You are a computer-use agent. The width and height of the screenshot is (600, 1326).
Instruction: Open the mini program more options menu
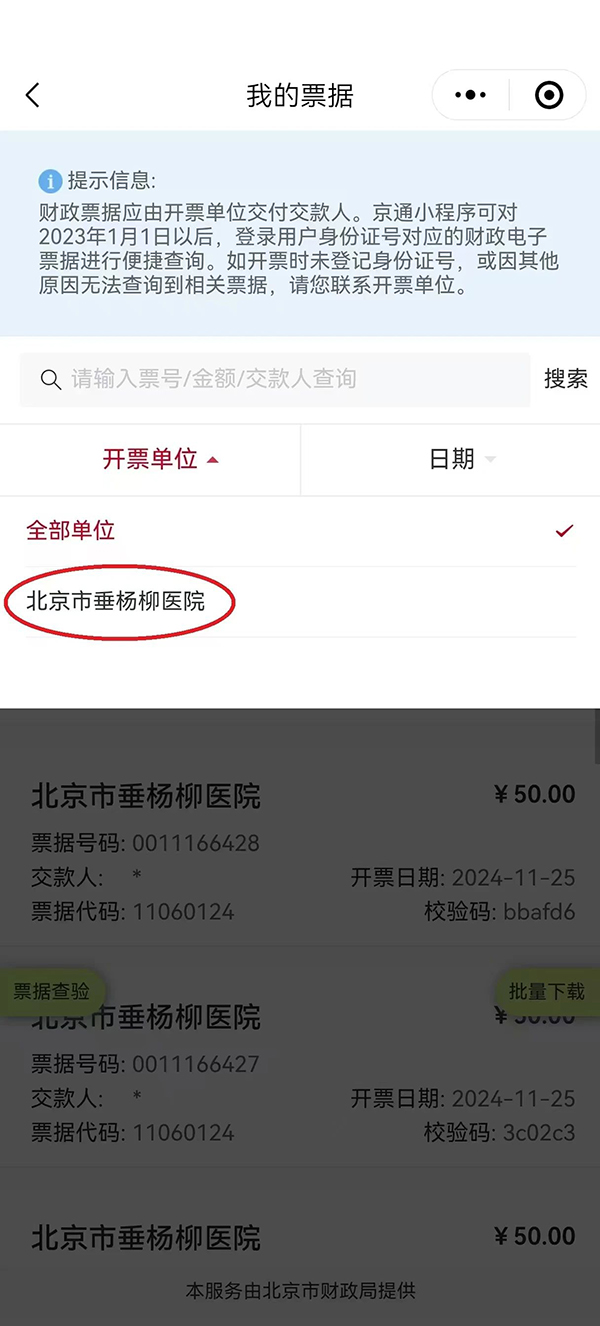(x=470, y=95)
